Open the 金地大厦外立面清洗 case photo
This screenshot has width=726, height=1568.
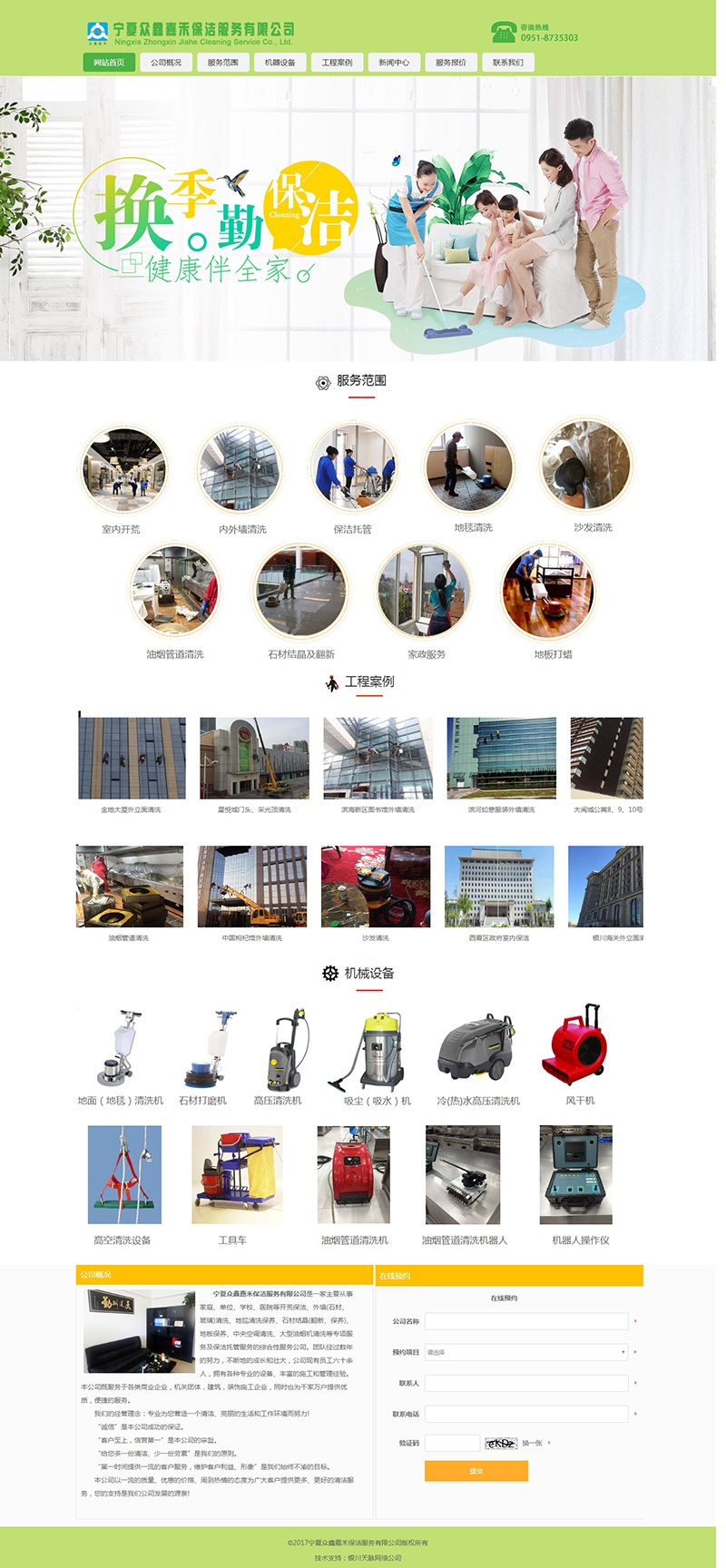[x=132, y=759]
